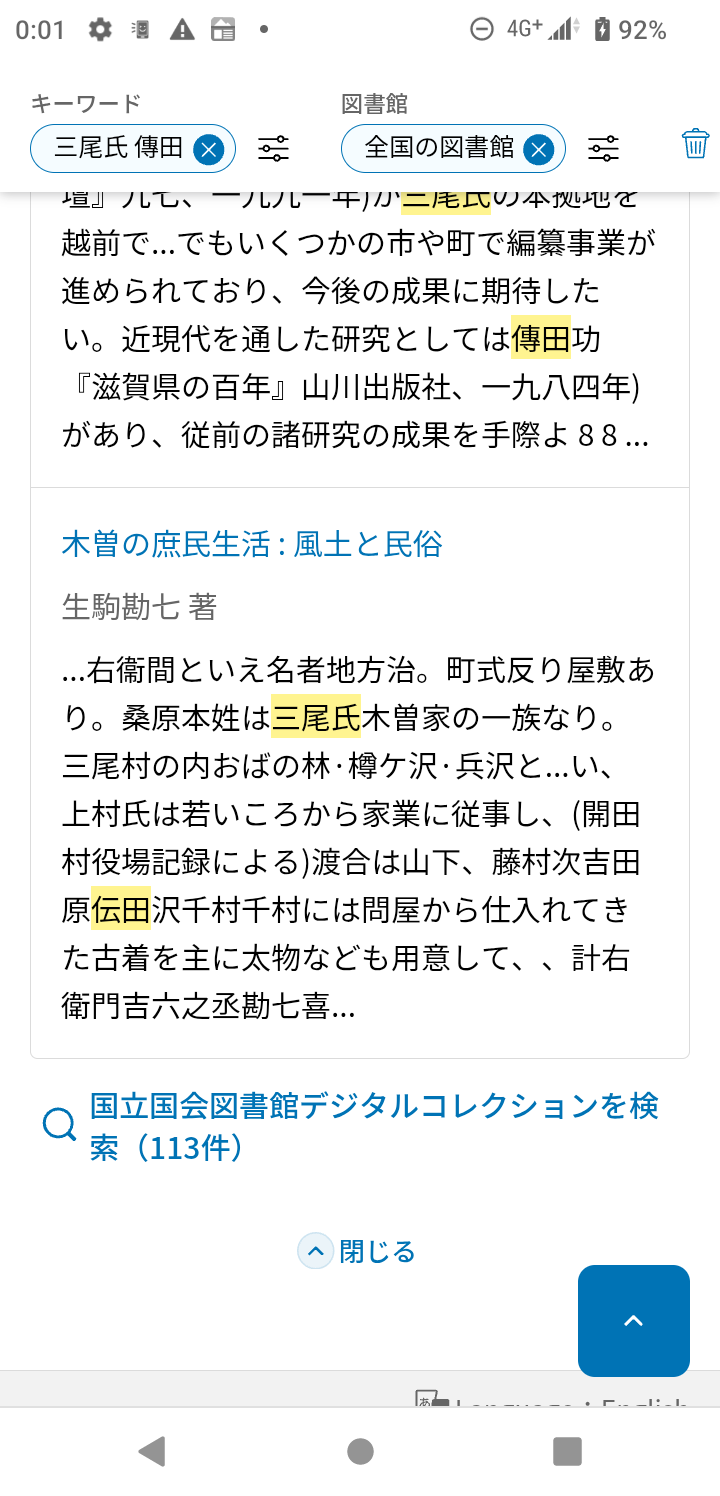Collapse the results with 閉じる

[x=357, y=1251]
